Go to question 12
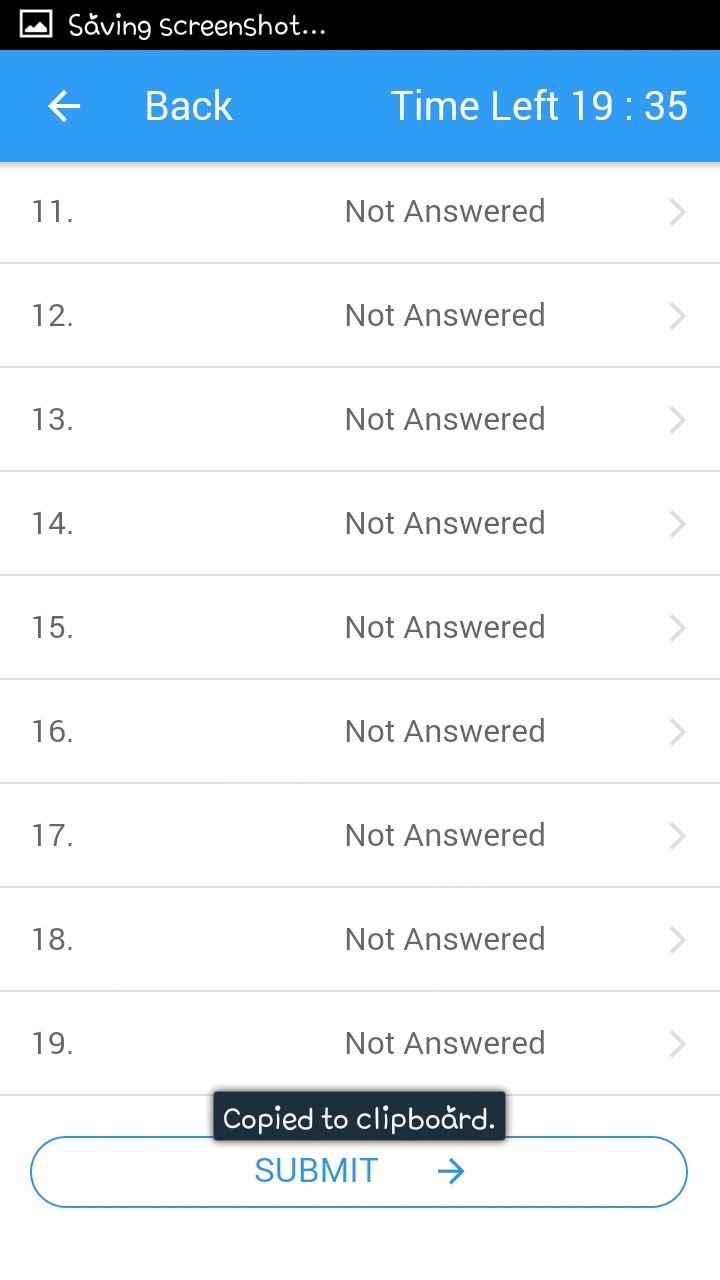This screenshot has width=720, height=1280. coord(360,316)
